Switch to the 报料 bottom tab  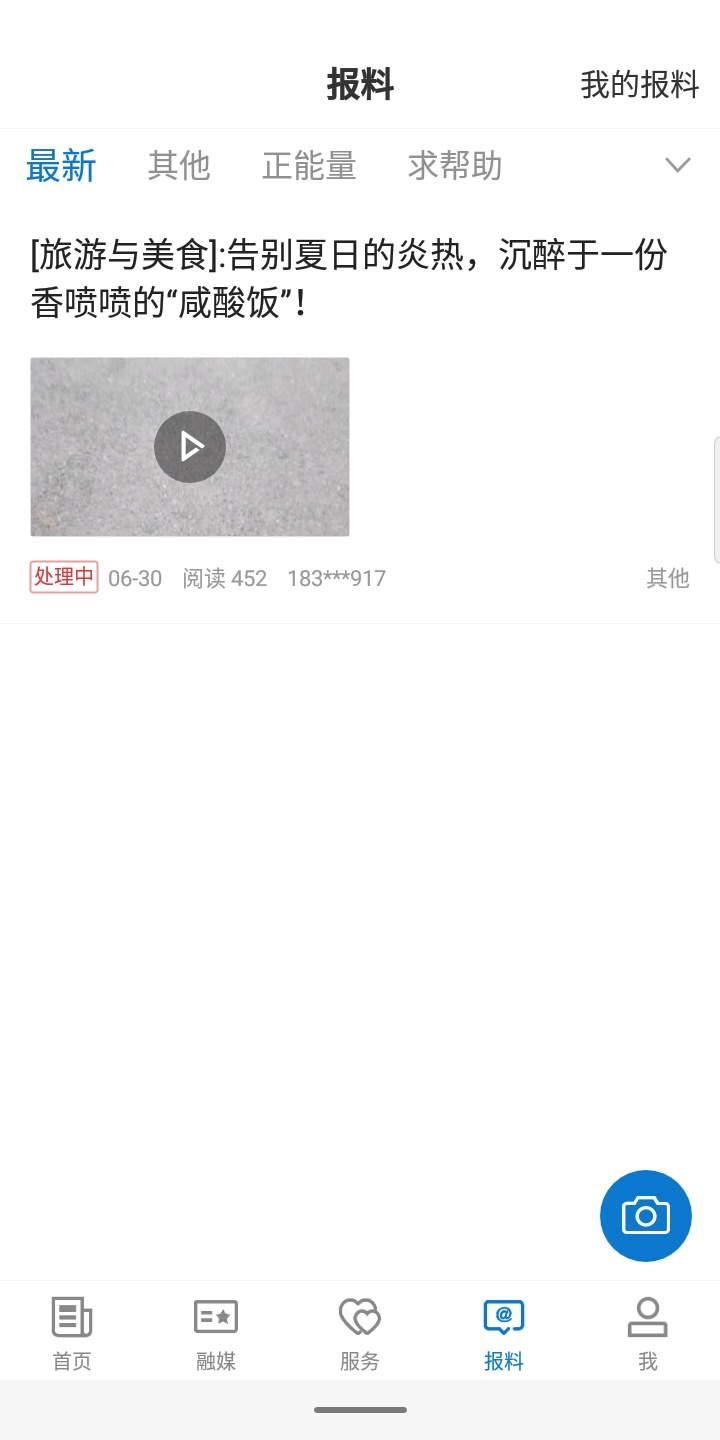click(504, 1333)
